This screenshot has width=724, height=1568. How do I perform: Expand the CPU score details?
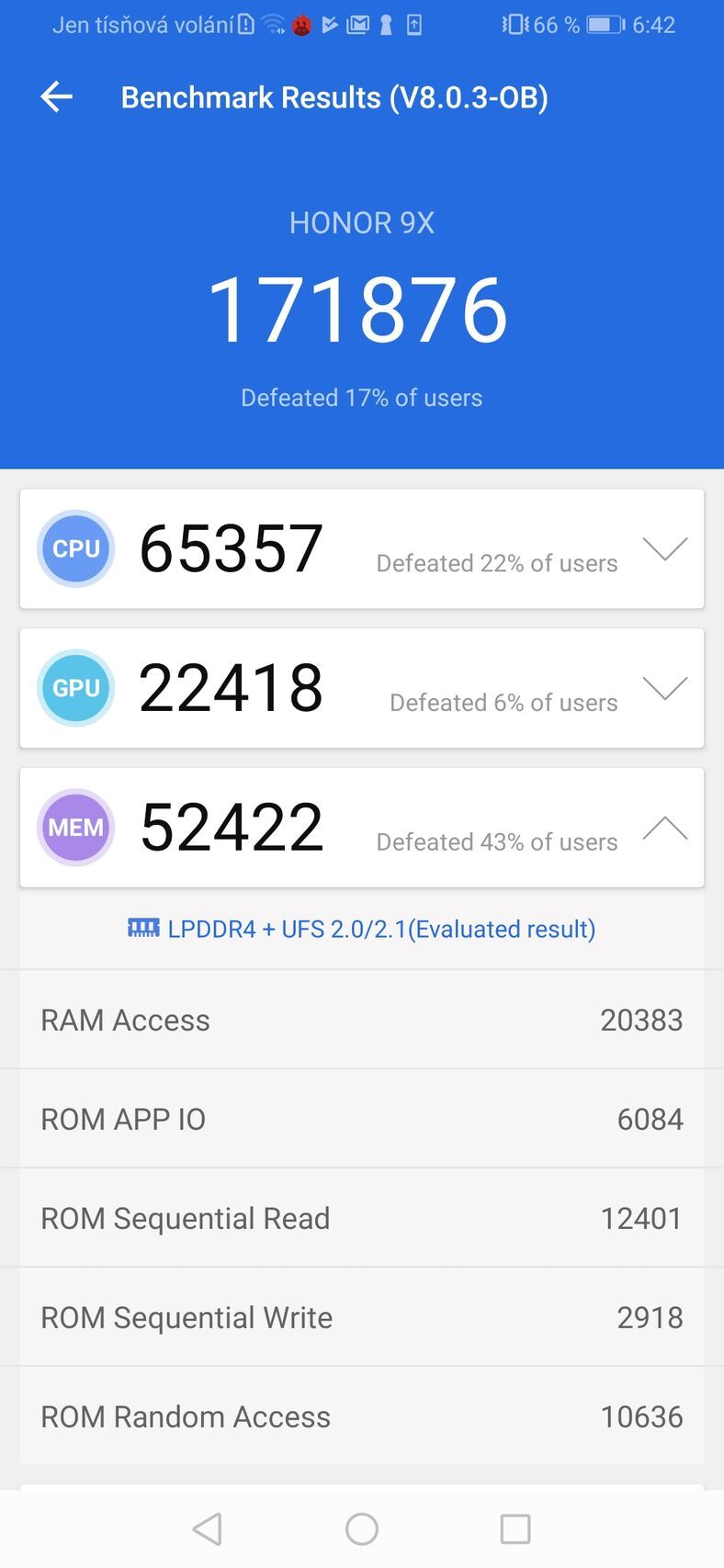[666, 548]
